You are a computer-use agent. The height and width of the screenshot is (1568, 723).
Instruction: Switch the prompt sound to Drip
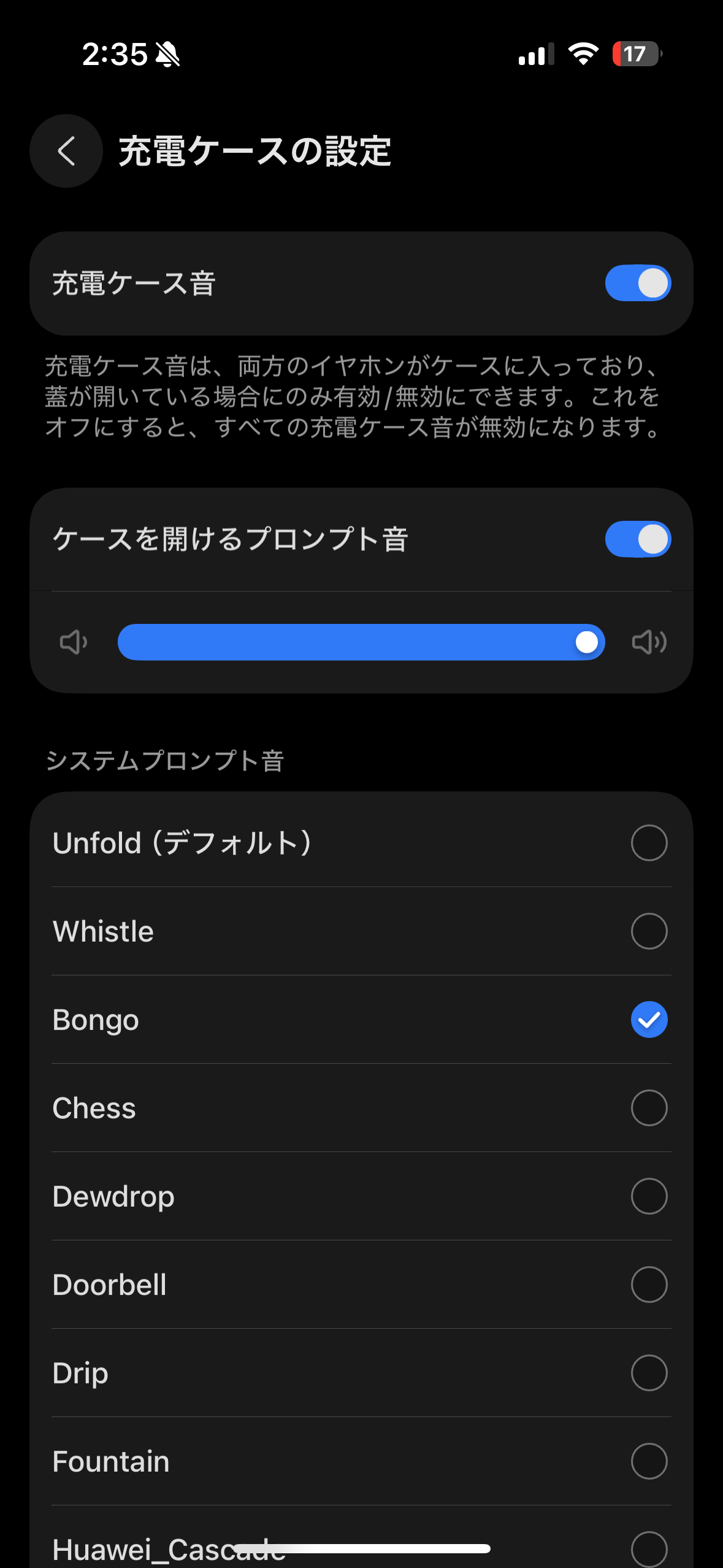coord(649,1373)
